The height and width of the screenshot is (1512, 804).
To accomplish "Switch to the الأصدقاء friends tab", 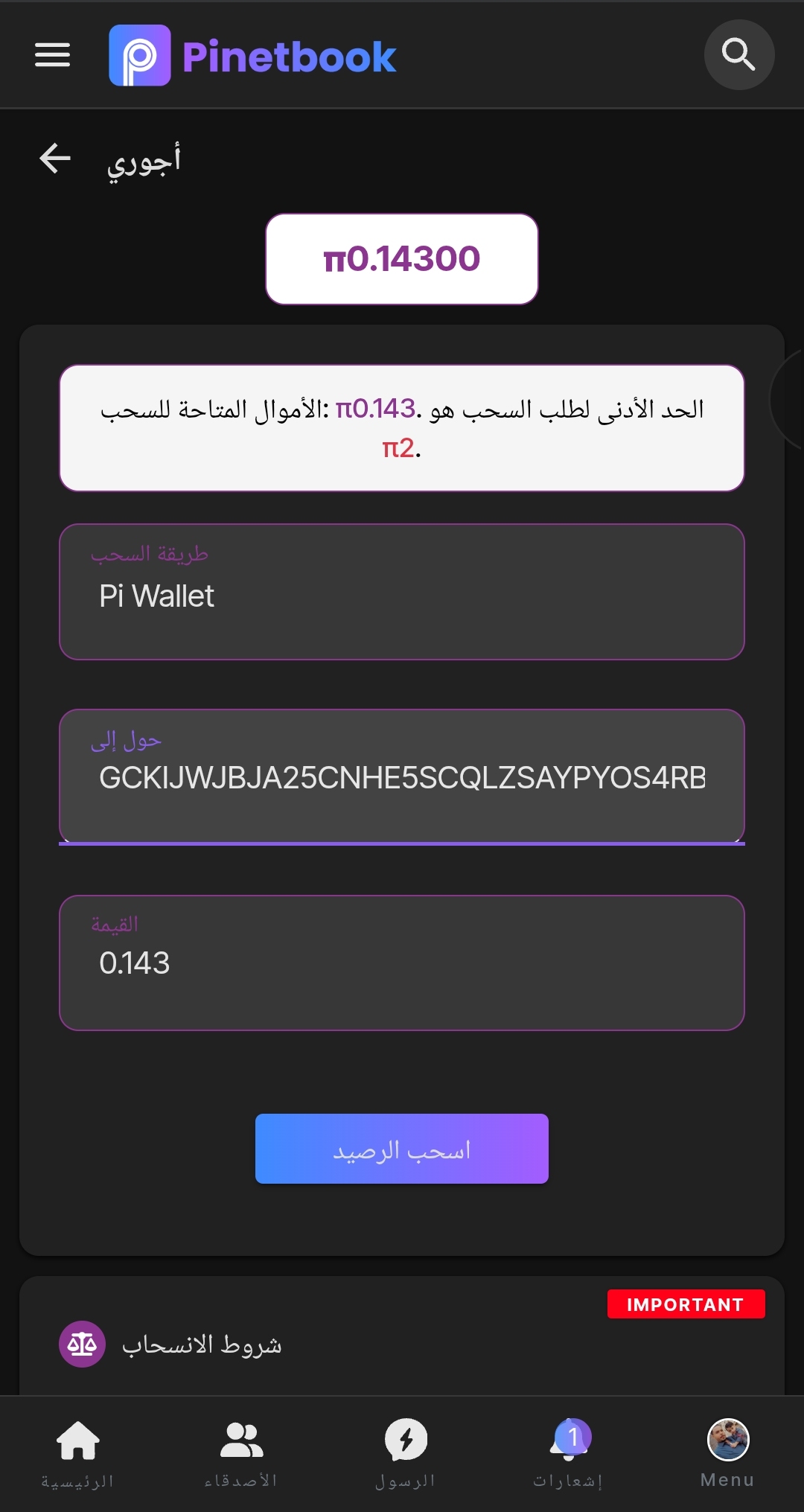I will coord(241,1452).
